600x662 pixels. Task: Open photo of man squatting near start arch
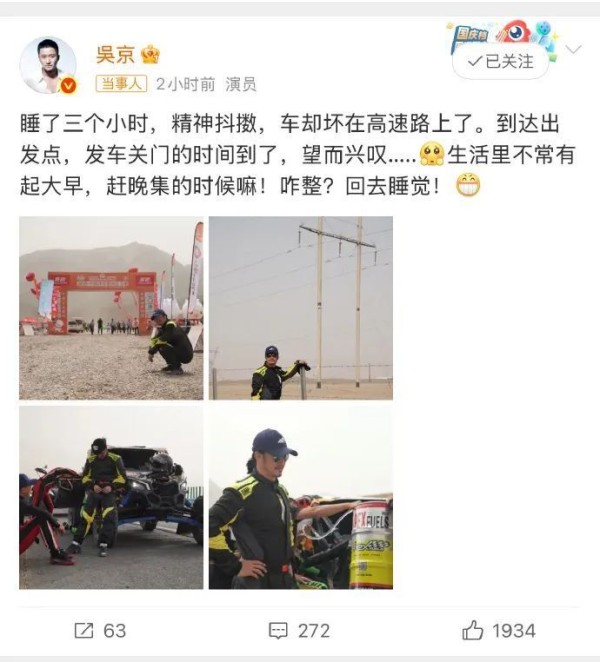111,308
